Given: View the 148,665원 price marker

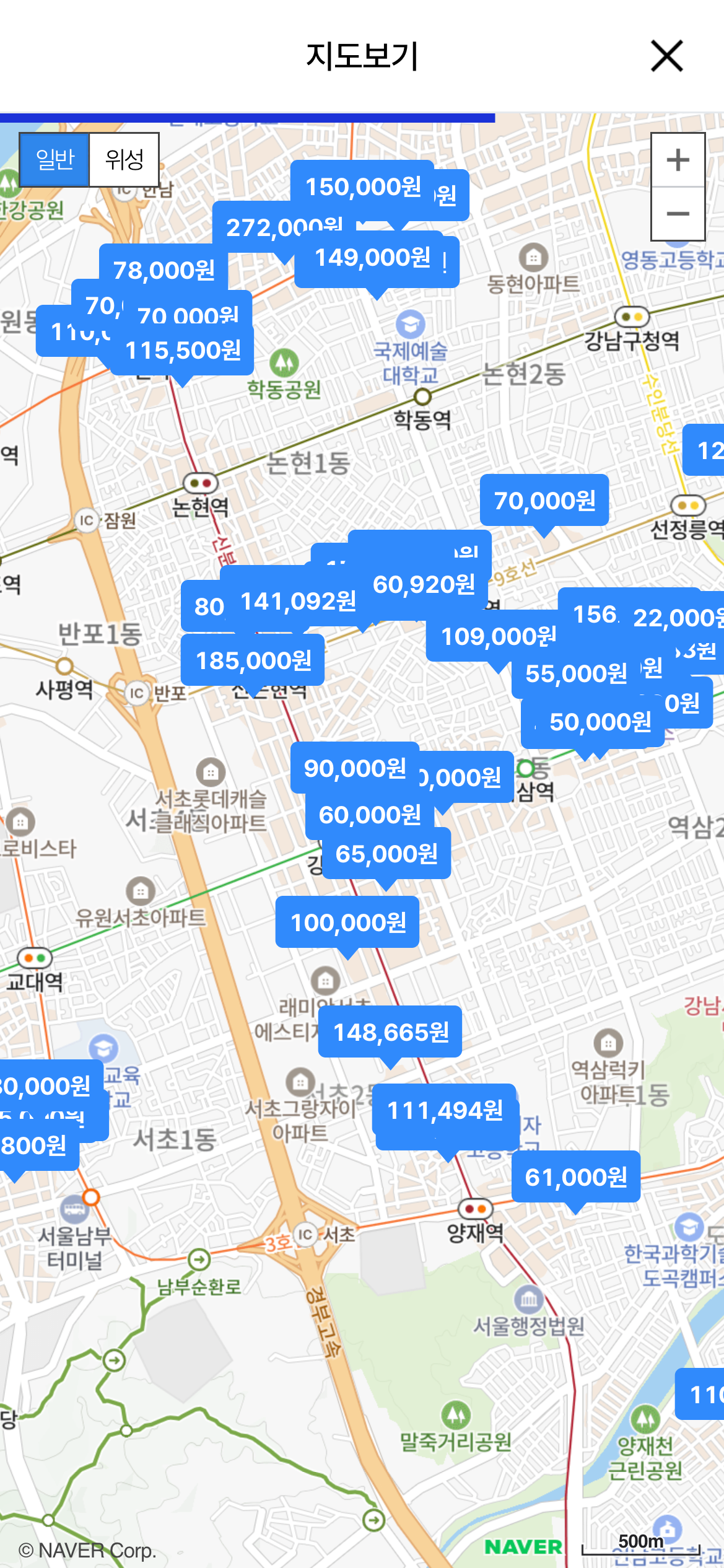Looking at the screenshot, I should 391,1033.
